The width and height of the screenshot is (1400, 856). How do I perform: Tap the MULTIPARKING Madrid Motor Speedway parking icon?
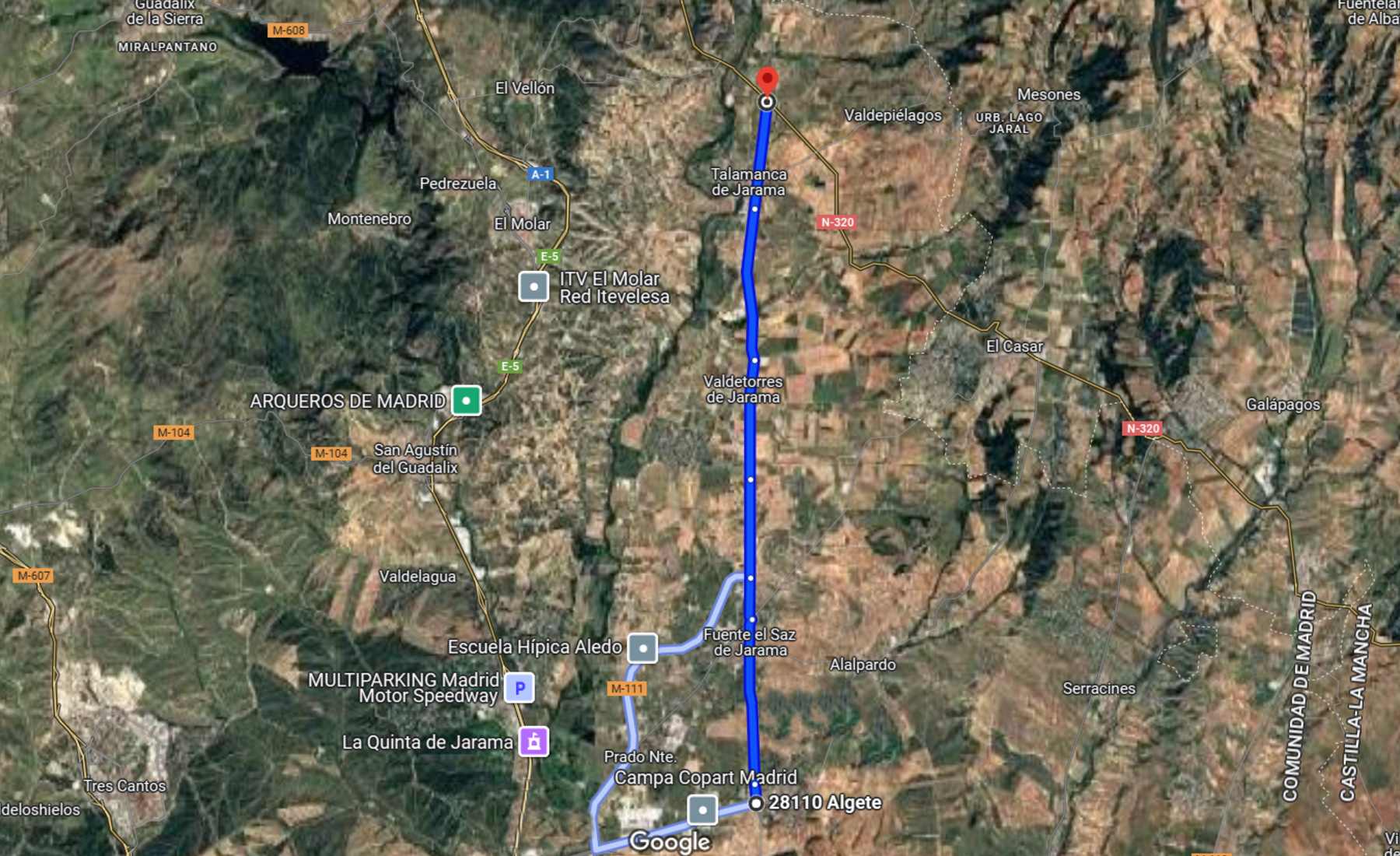(520, 688)
